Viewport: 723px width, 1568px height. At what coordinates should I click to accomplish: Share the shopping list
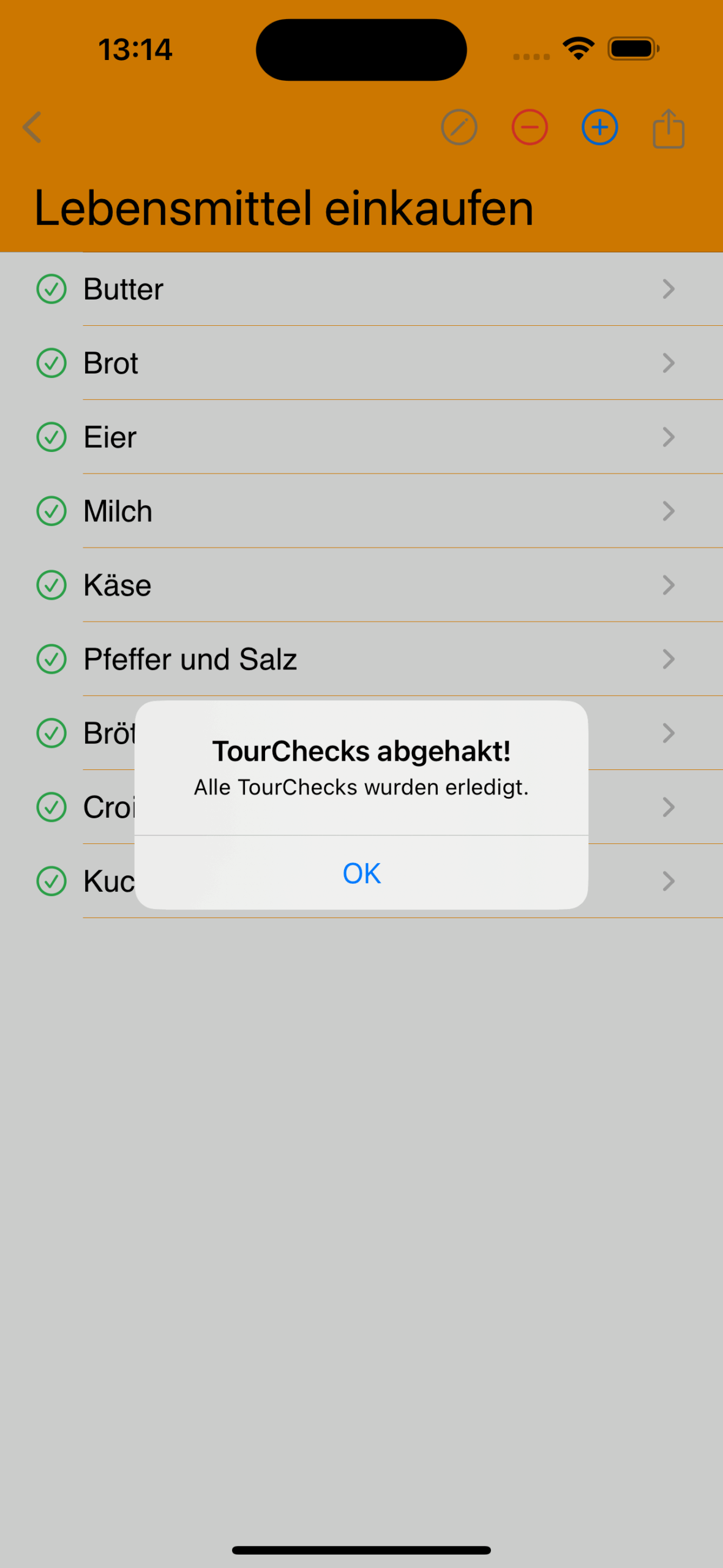[x=669, y=128]
